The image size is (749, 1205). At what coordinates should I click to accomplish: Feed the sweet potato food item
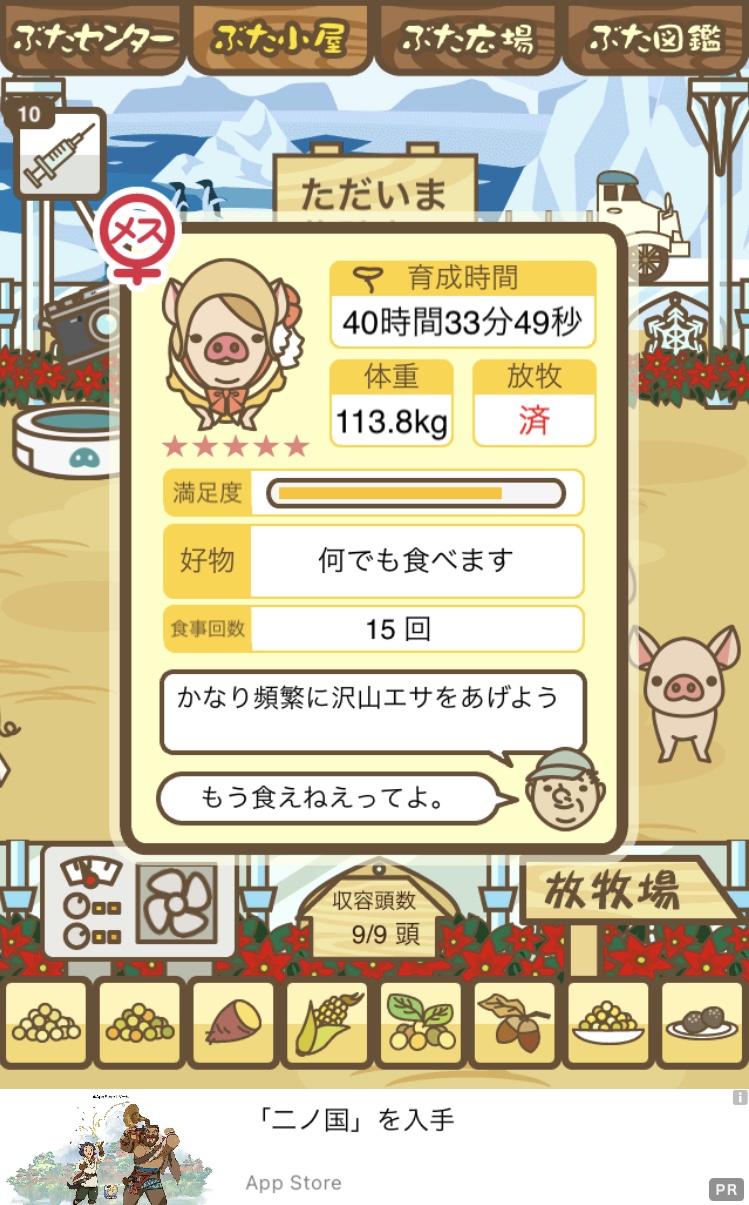[x=233, y=1024]
